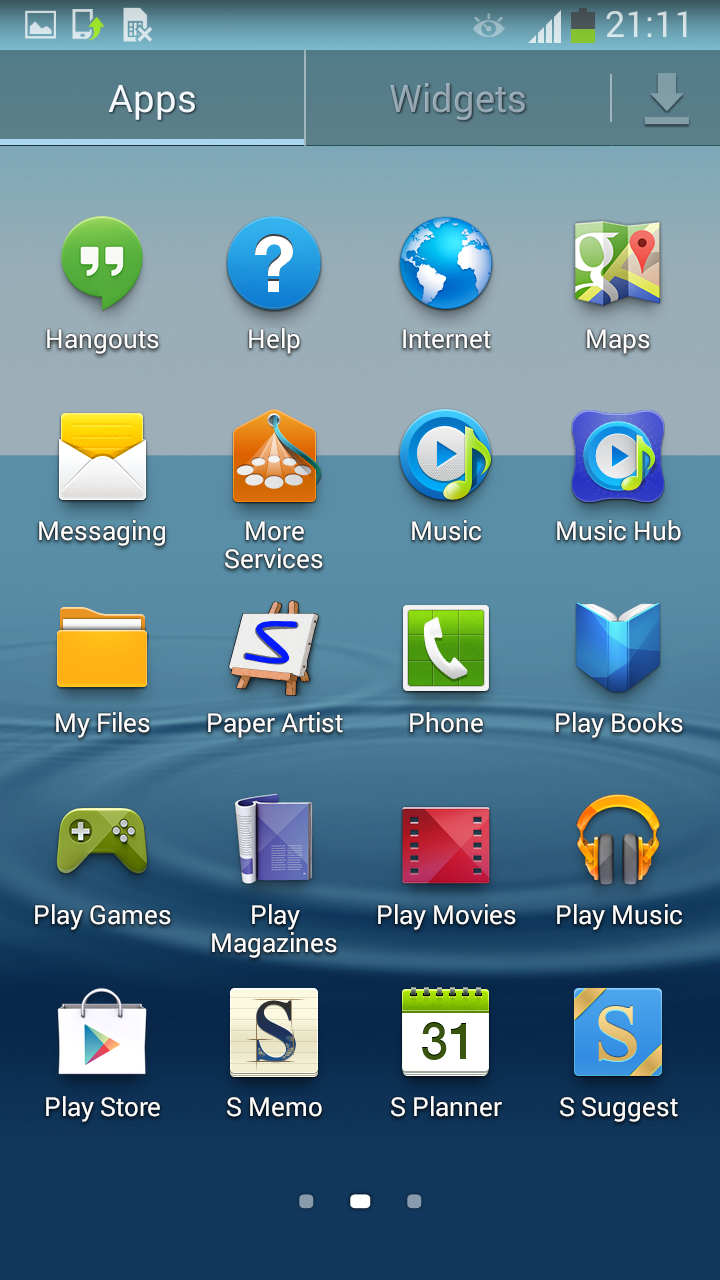Launch Music Hub

pyautogui.click(x=618, y=456)
